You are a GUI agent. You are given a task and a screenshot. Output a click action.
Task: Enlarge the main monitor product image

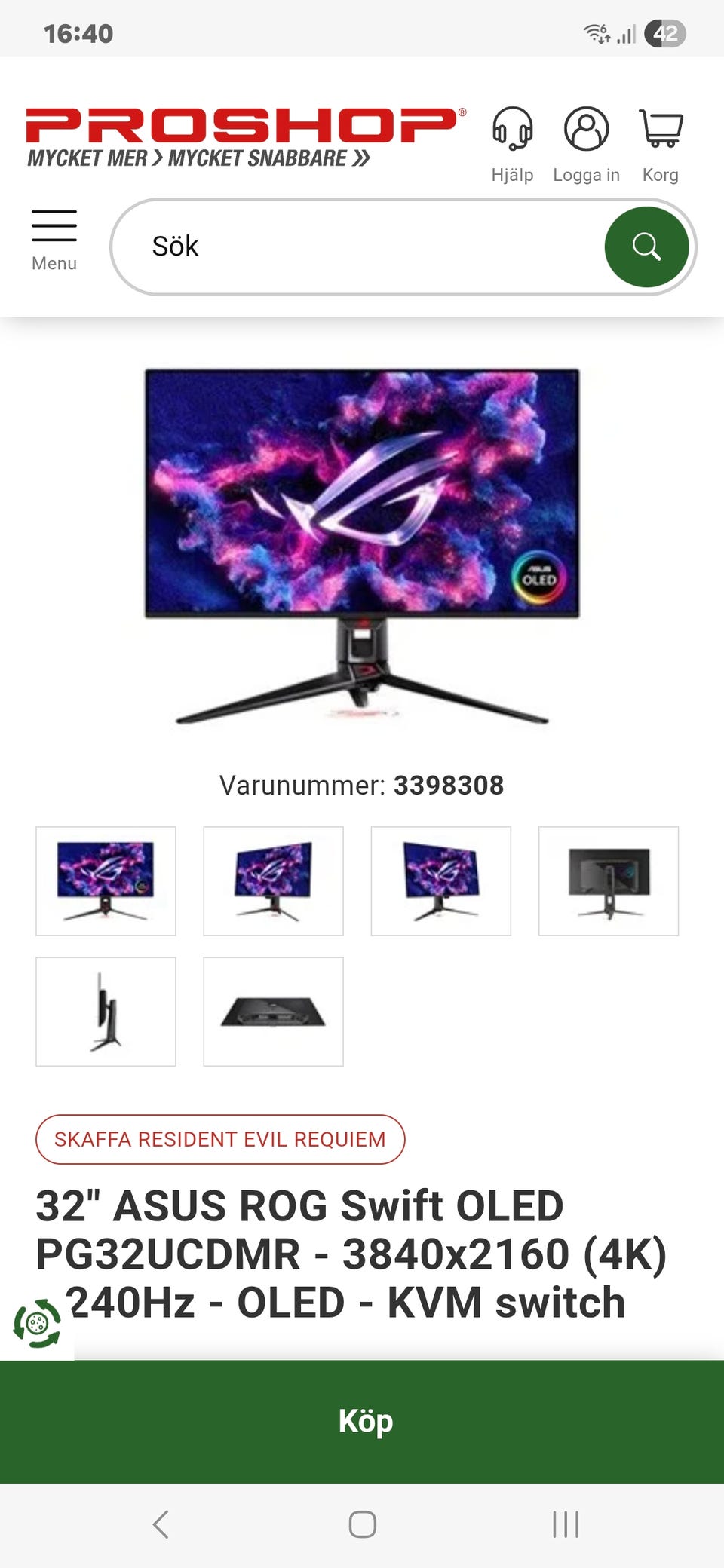pos(362,544)
